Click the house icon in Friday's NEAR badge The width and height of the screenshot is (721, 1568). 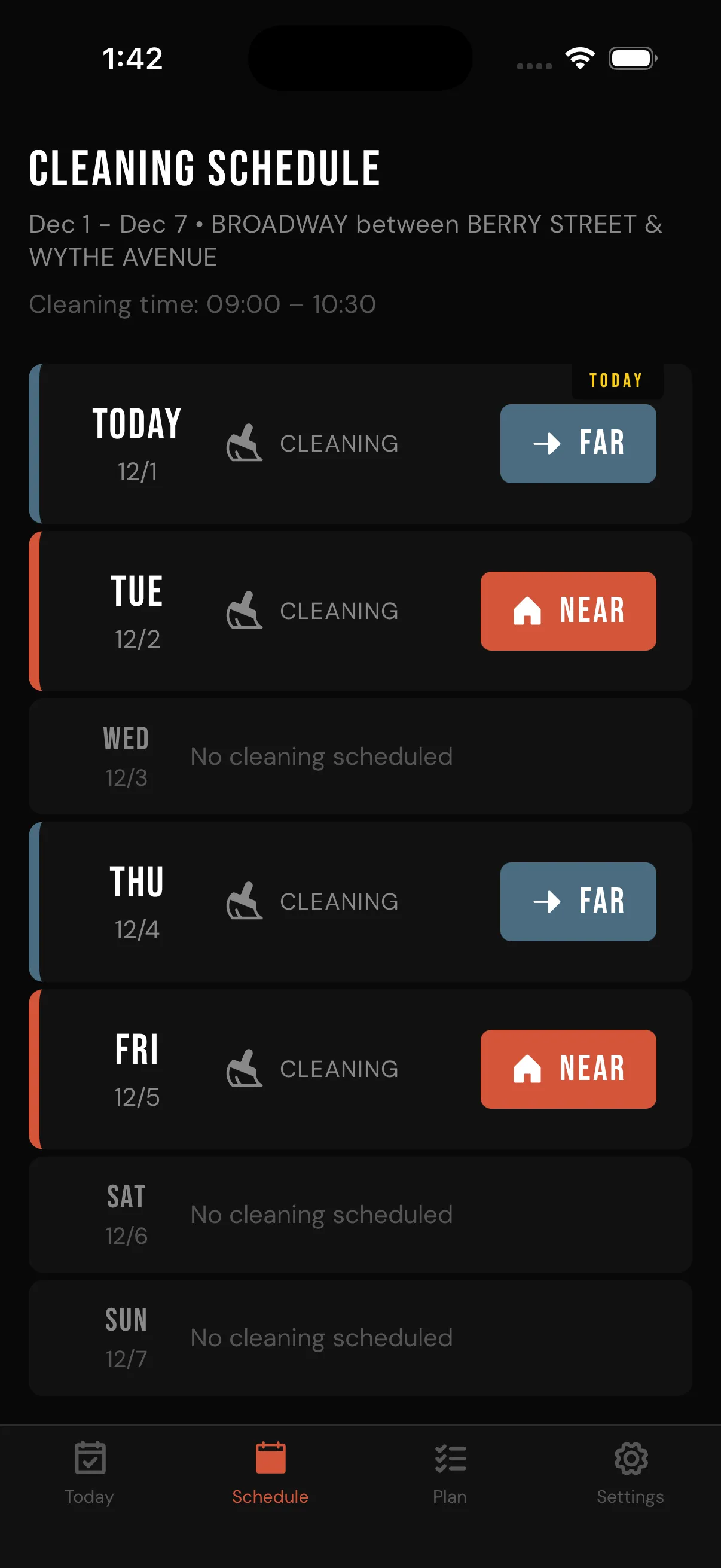[527, 1069]
